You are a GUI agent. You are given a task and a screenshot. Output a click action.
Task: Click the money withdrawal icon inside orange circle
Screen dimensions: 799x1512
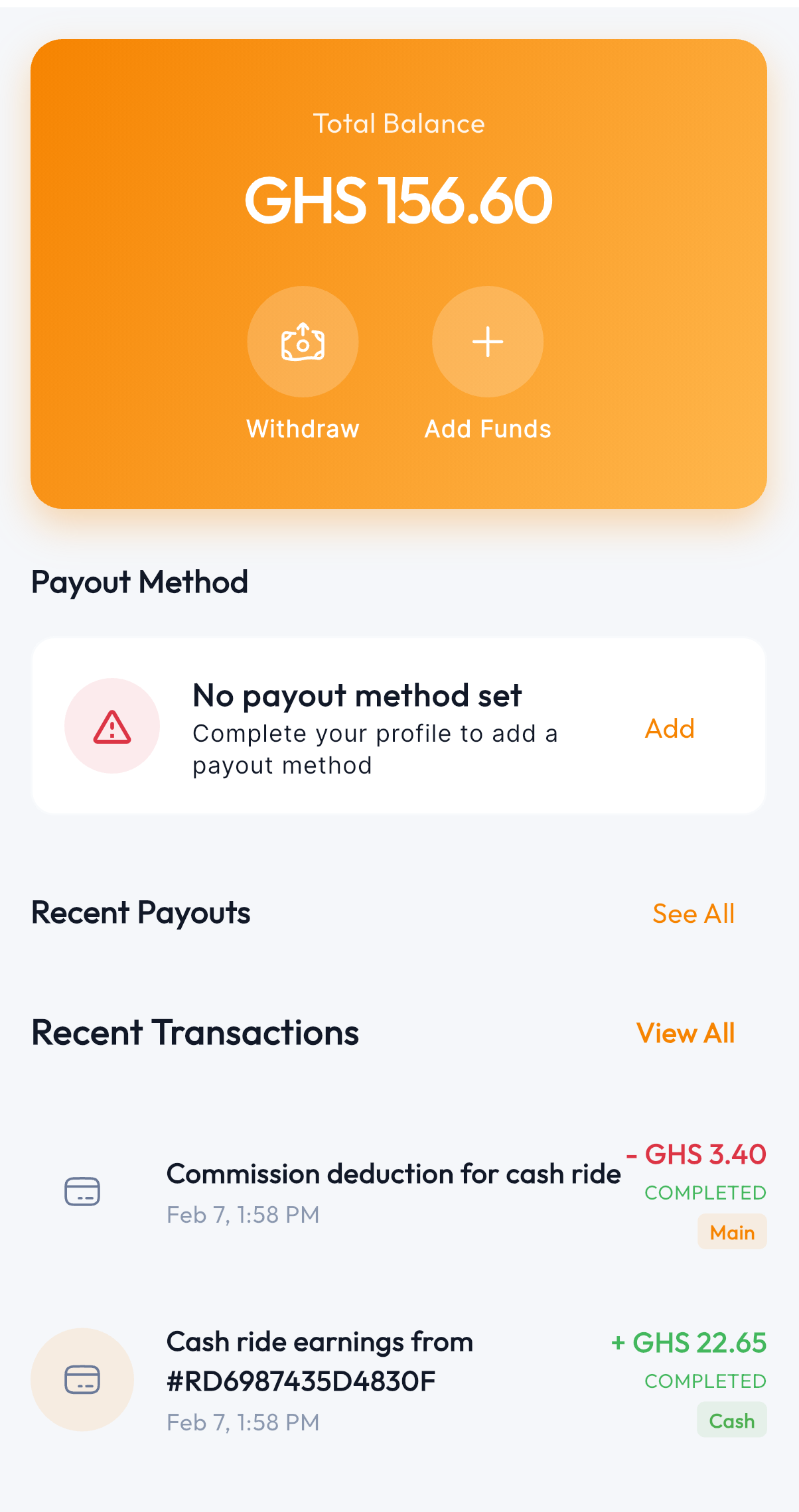coord(303,342)
